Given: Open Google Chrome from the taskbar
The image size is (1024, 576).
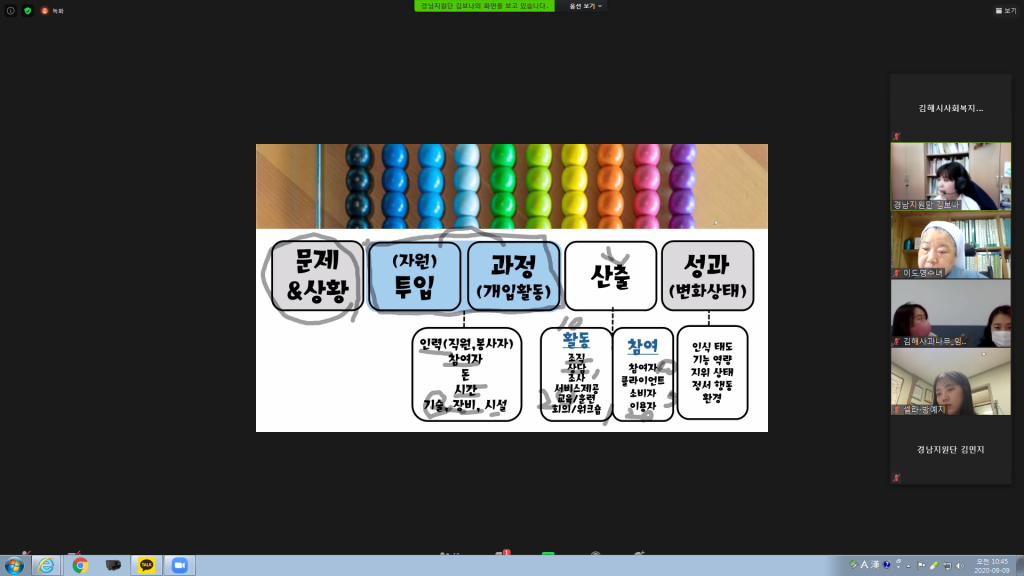Looking at the screenshot, I should tap(80, 565).
